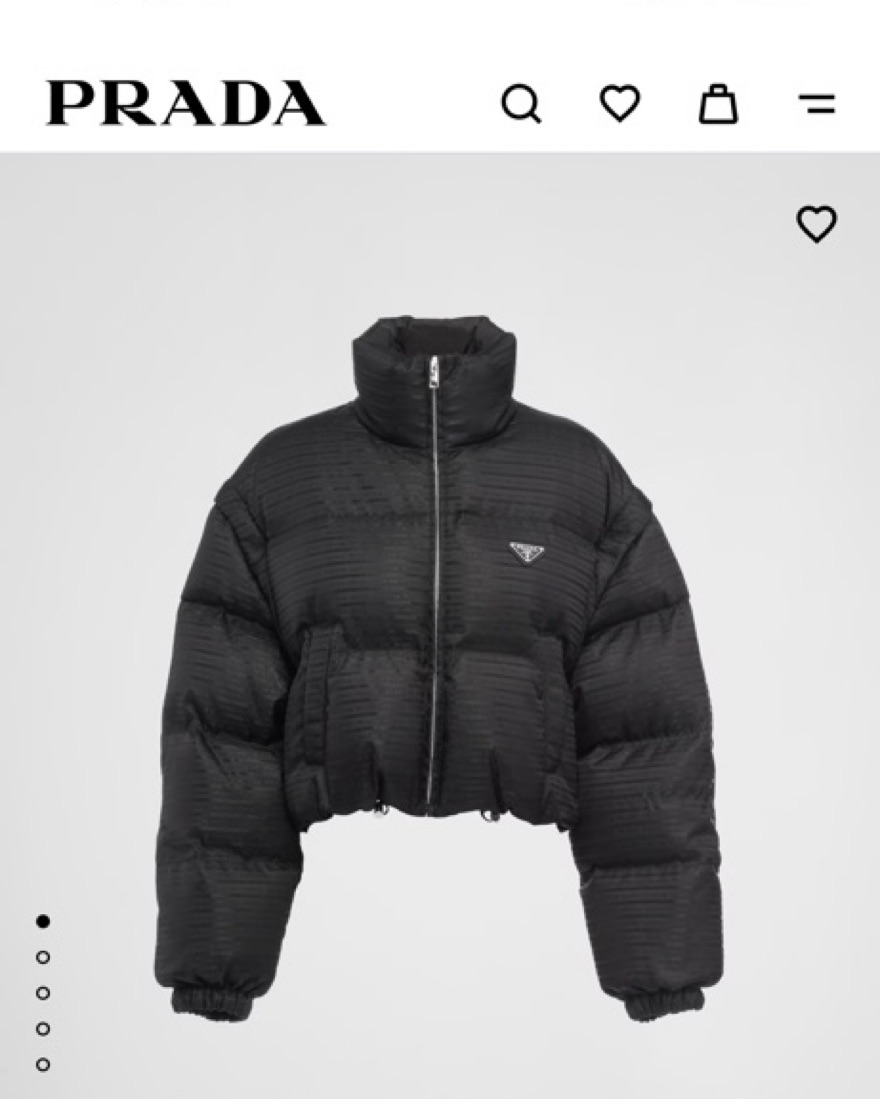Expand the menu using the hamburger icon
880x1099 pixels.
(816, 105)
